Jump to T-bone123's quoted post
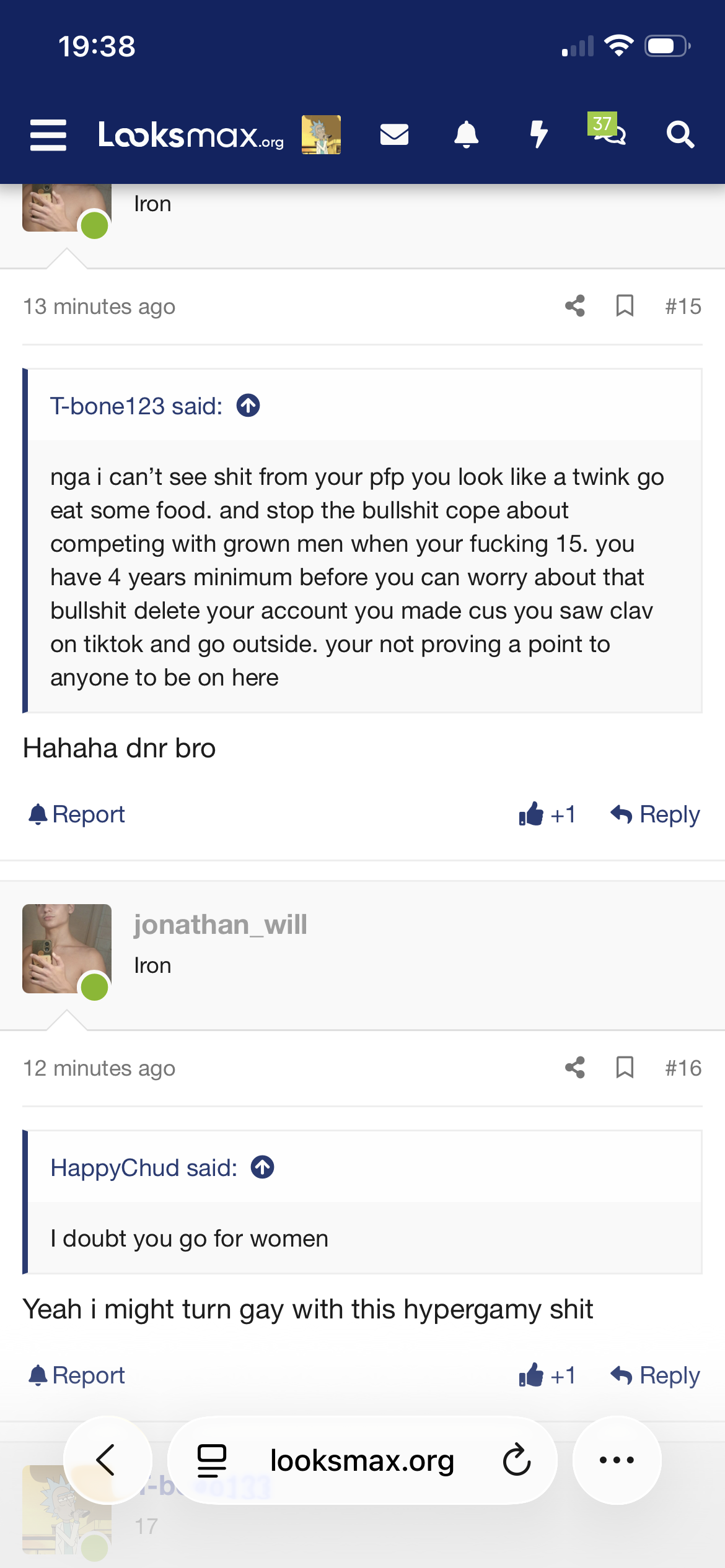This screenshot has width=725, height=1568. coord(248,406)
